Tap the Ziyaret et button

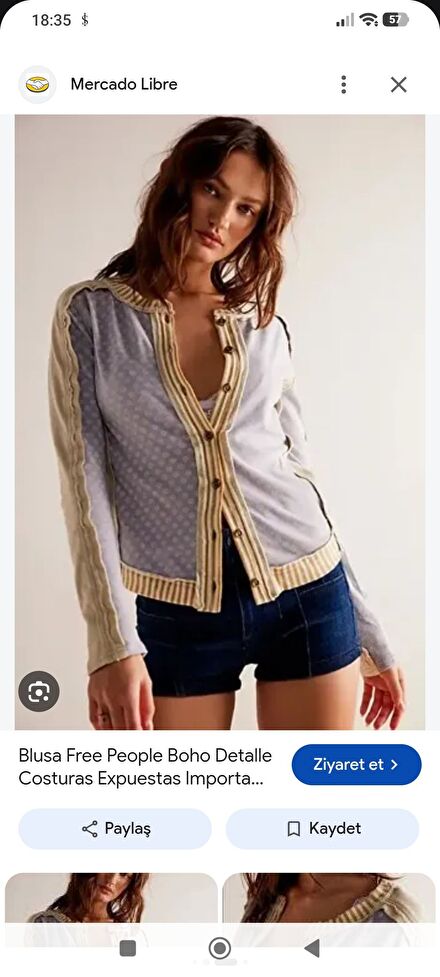(x=356, y=765)
